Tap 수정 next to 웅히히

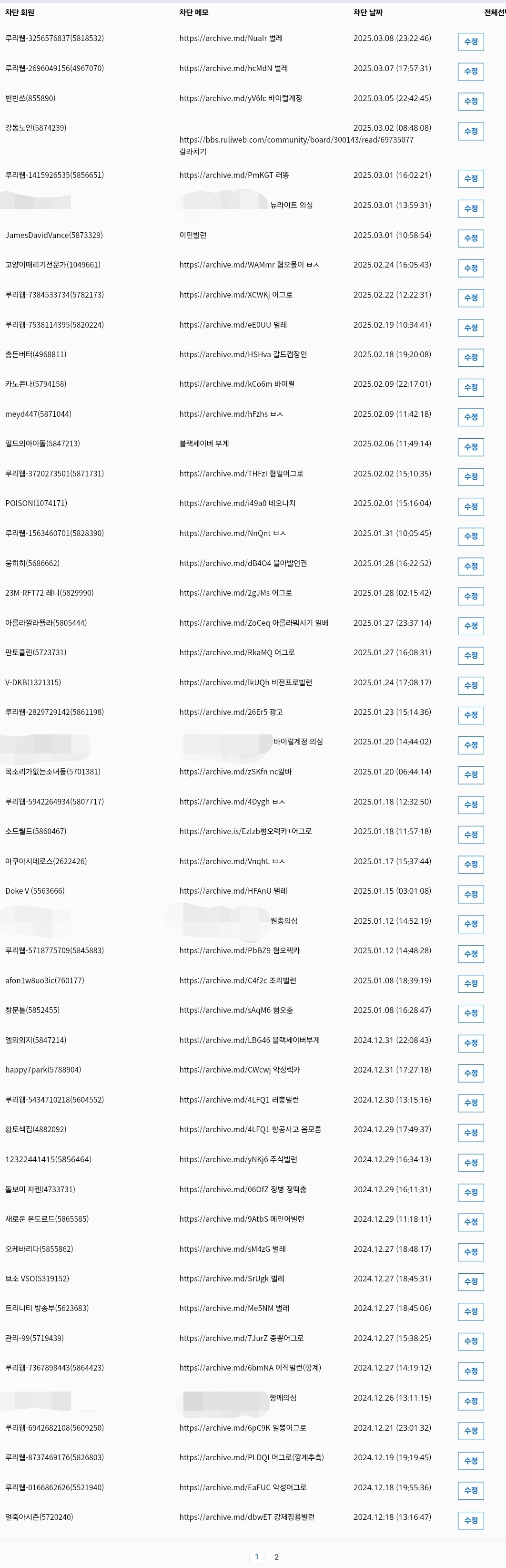pos(470,566)
